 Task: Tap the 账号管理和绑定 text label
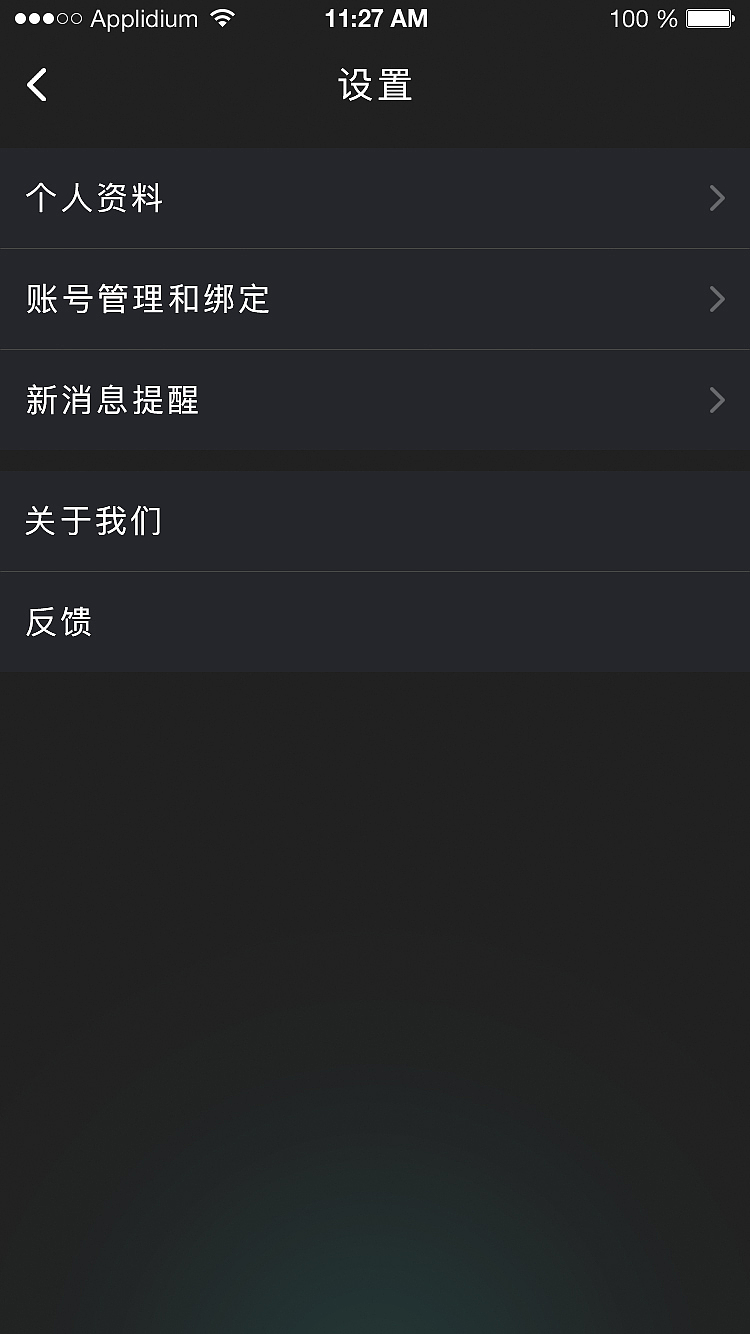pos(146,299)
